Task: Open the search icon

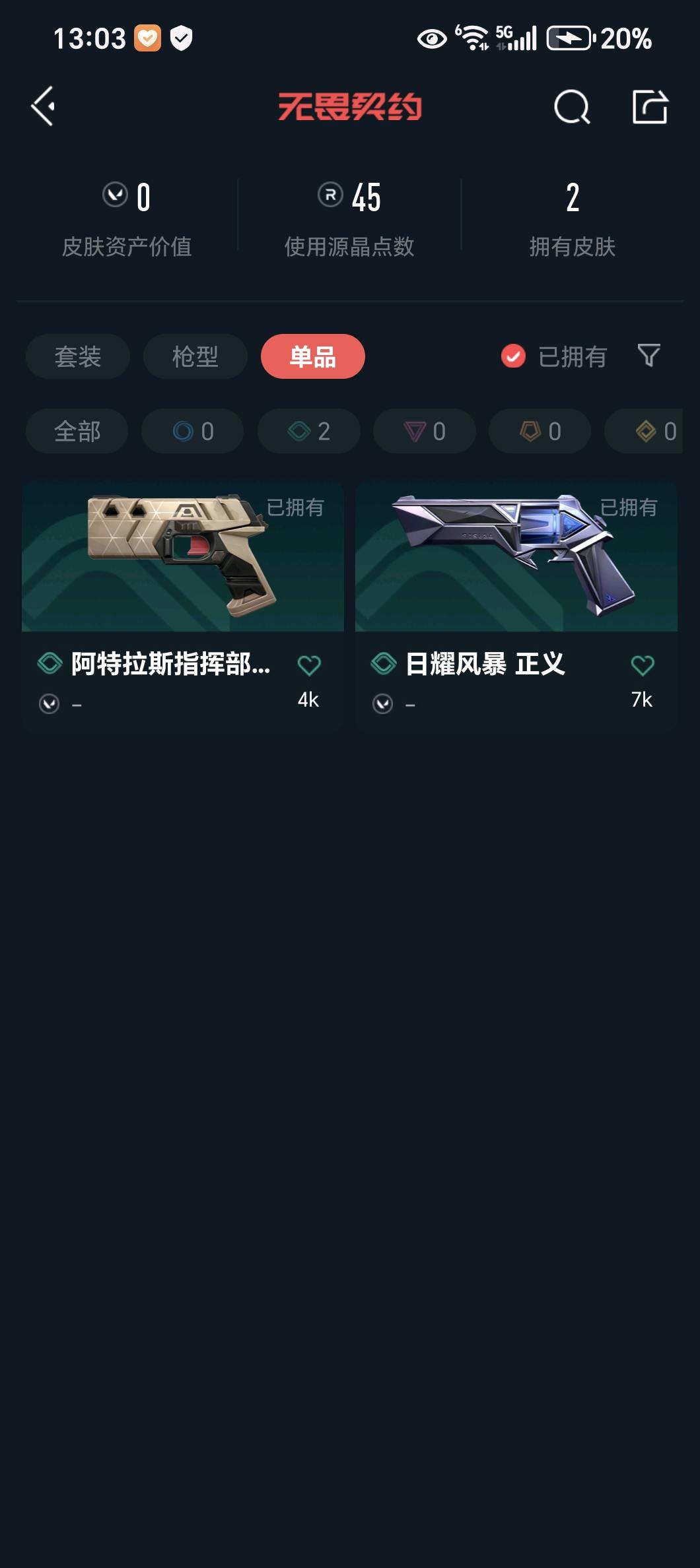Action: pyautogui.click(x=571, y=107)
